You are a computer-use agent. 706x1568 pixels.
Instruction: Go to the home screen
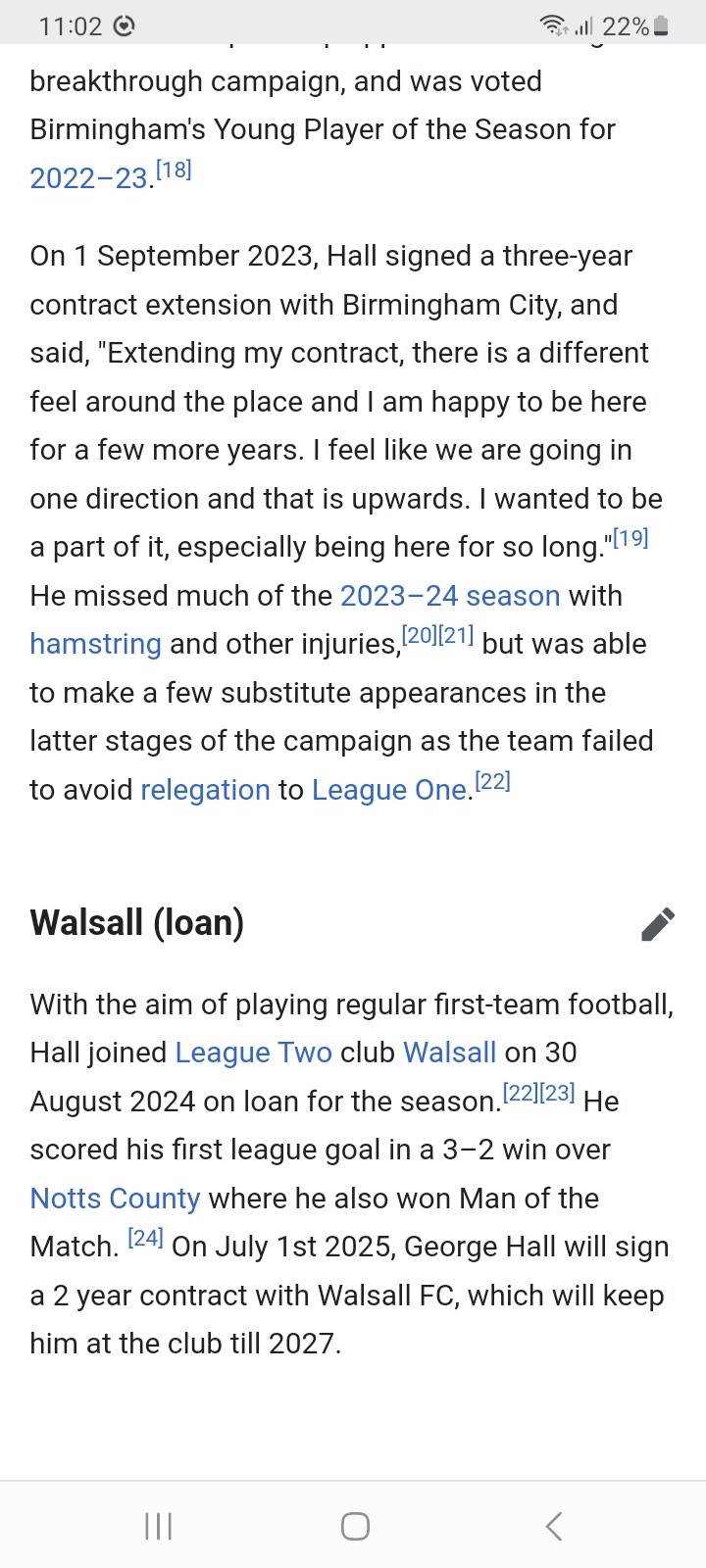[355, 1526]
